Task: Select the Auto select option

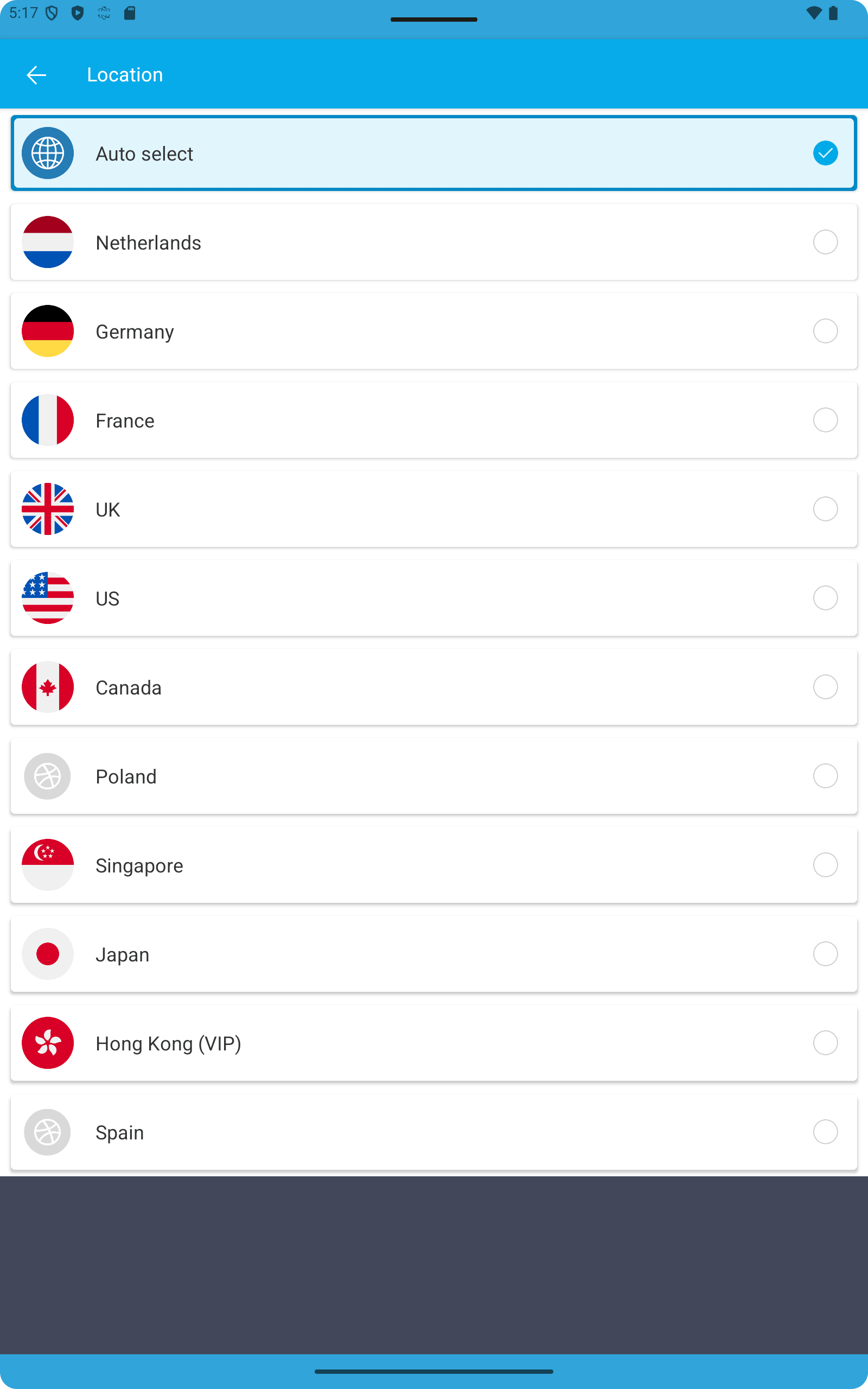Action: [x=433, y=153]
